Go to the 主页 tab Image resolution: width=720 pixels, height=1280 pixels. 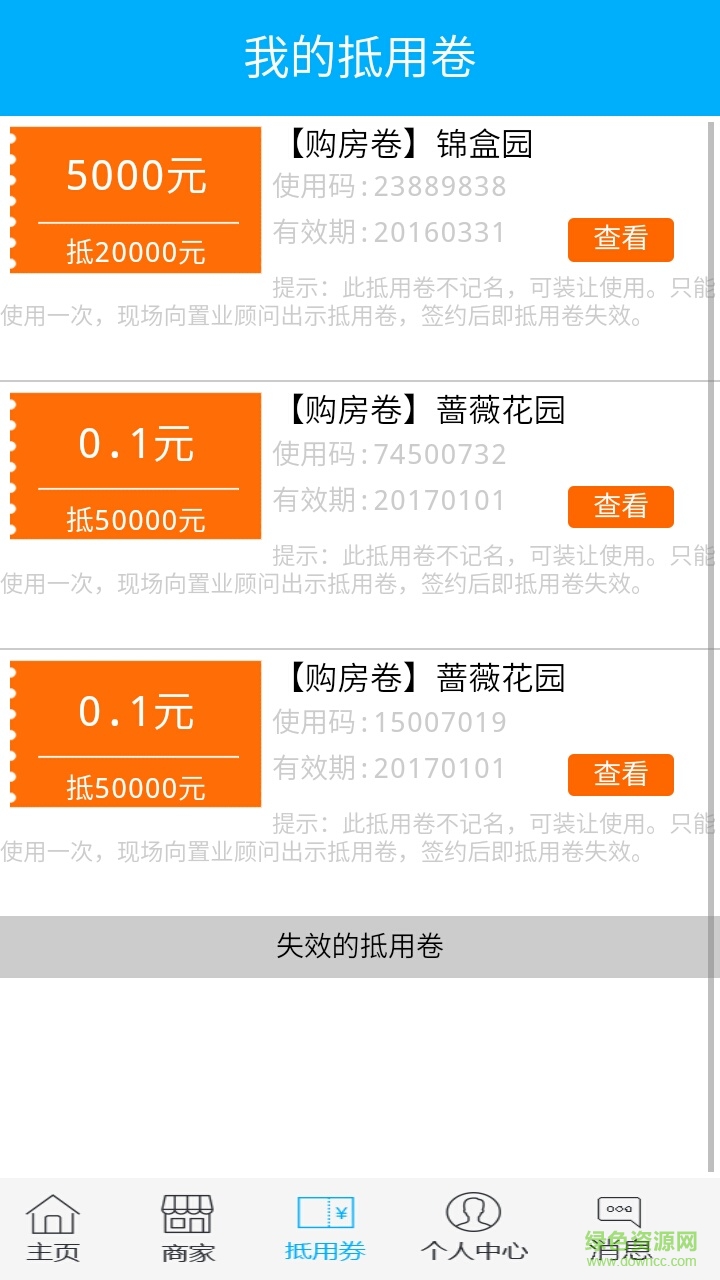click(x=53, y=1228)
